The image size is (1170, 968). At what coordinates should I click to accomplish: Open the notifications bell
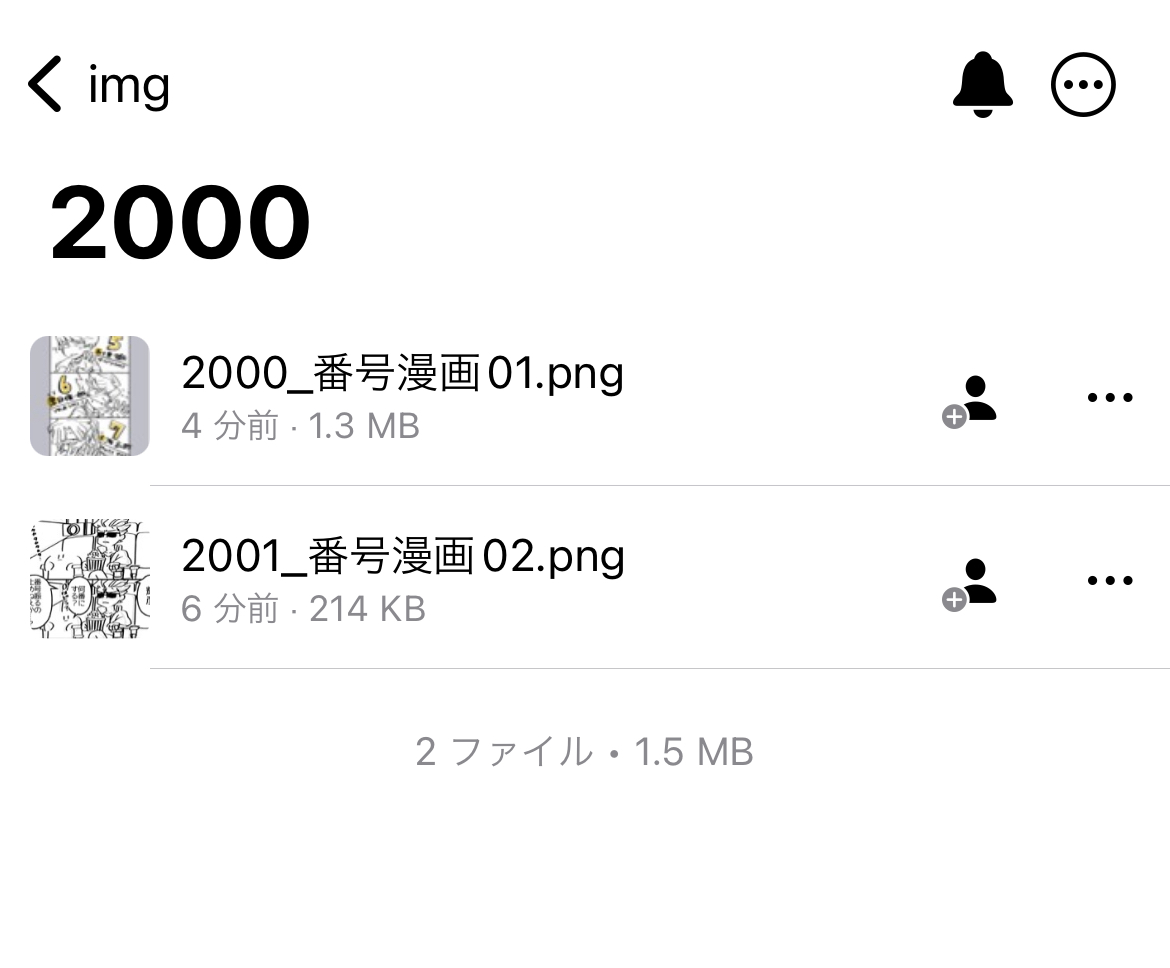pos(982,85)
